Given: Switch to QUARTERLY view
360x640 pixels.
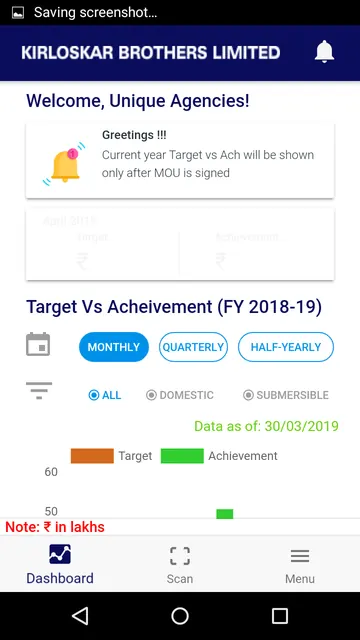Looking at the screenshot, I should pos(193,347).
